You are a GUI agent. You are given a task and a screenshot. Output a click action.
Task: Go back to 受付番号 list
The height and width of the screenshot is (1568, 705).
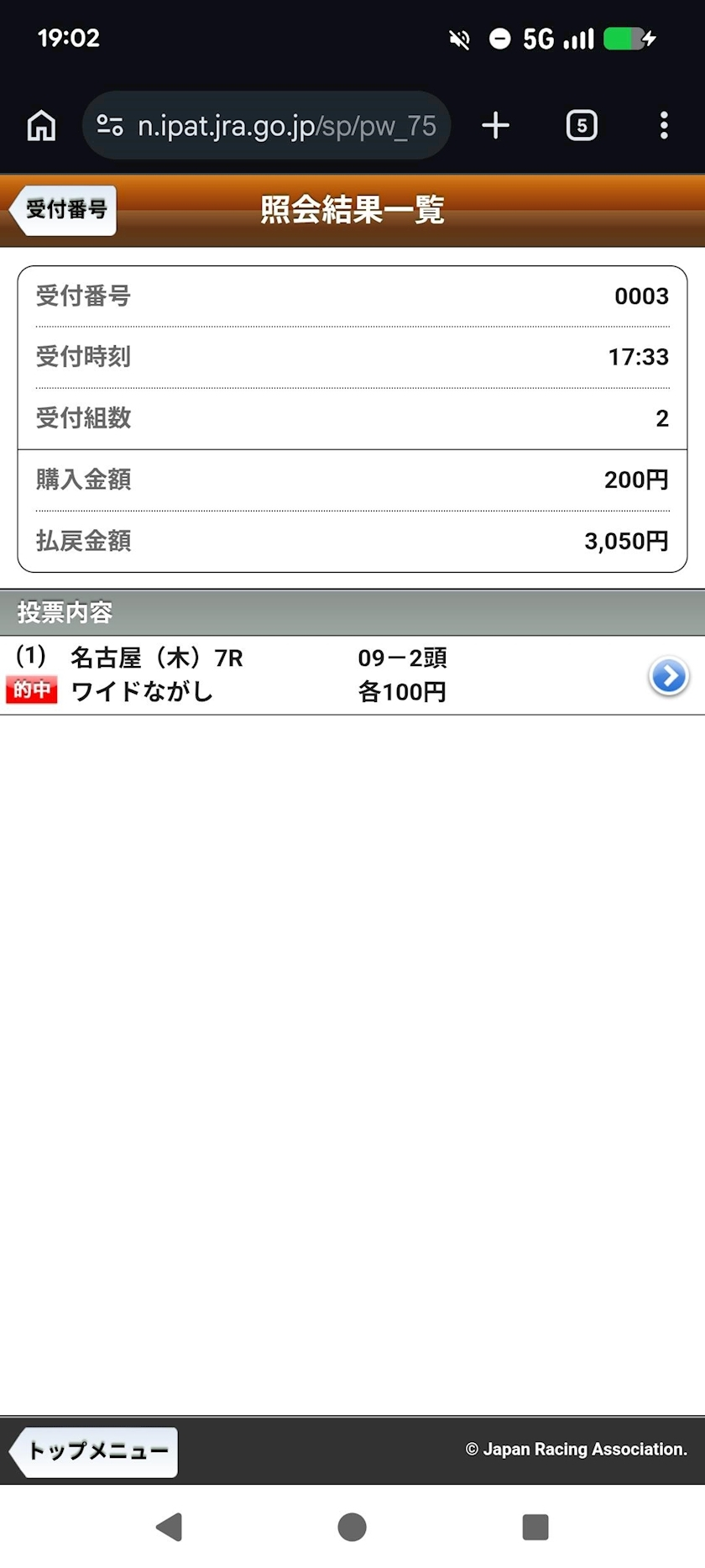tap(64, 209)
